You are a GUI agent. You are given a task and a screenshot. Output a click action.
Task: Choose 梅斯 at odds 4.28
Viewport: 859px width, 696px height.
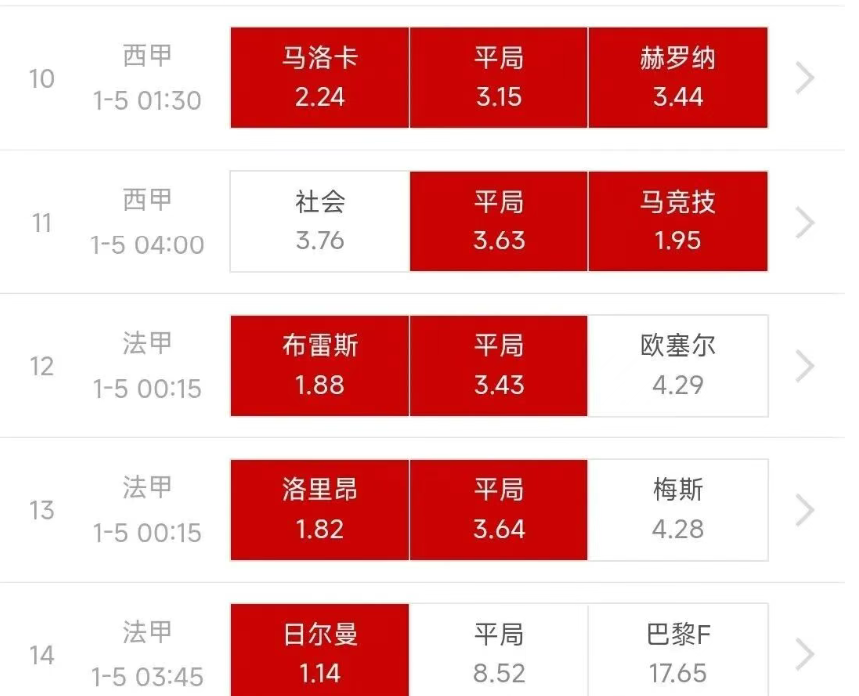[678, 509]
